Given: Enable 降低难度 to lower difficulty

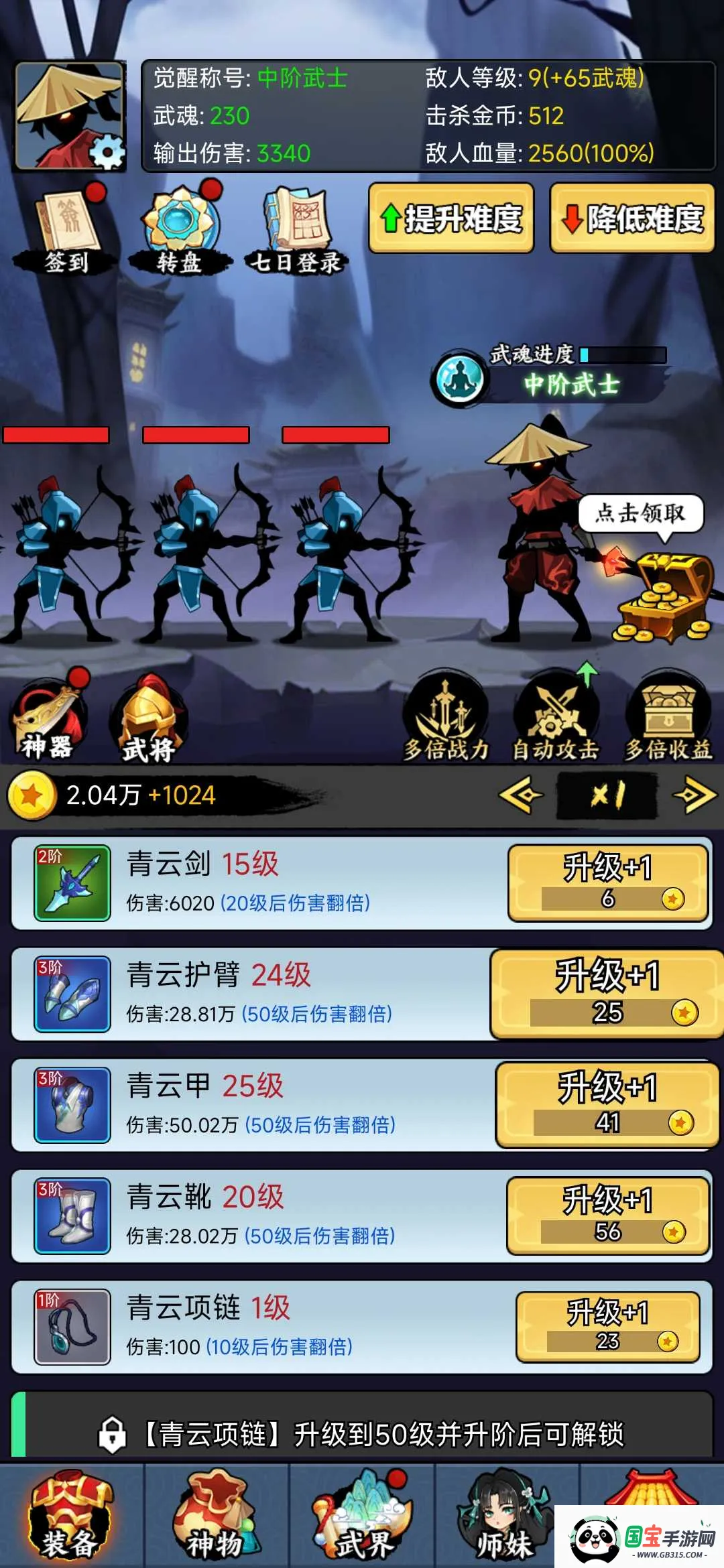Looking at the screenshot, I should pyautogui.click(x=631, y=218).
